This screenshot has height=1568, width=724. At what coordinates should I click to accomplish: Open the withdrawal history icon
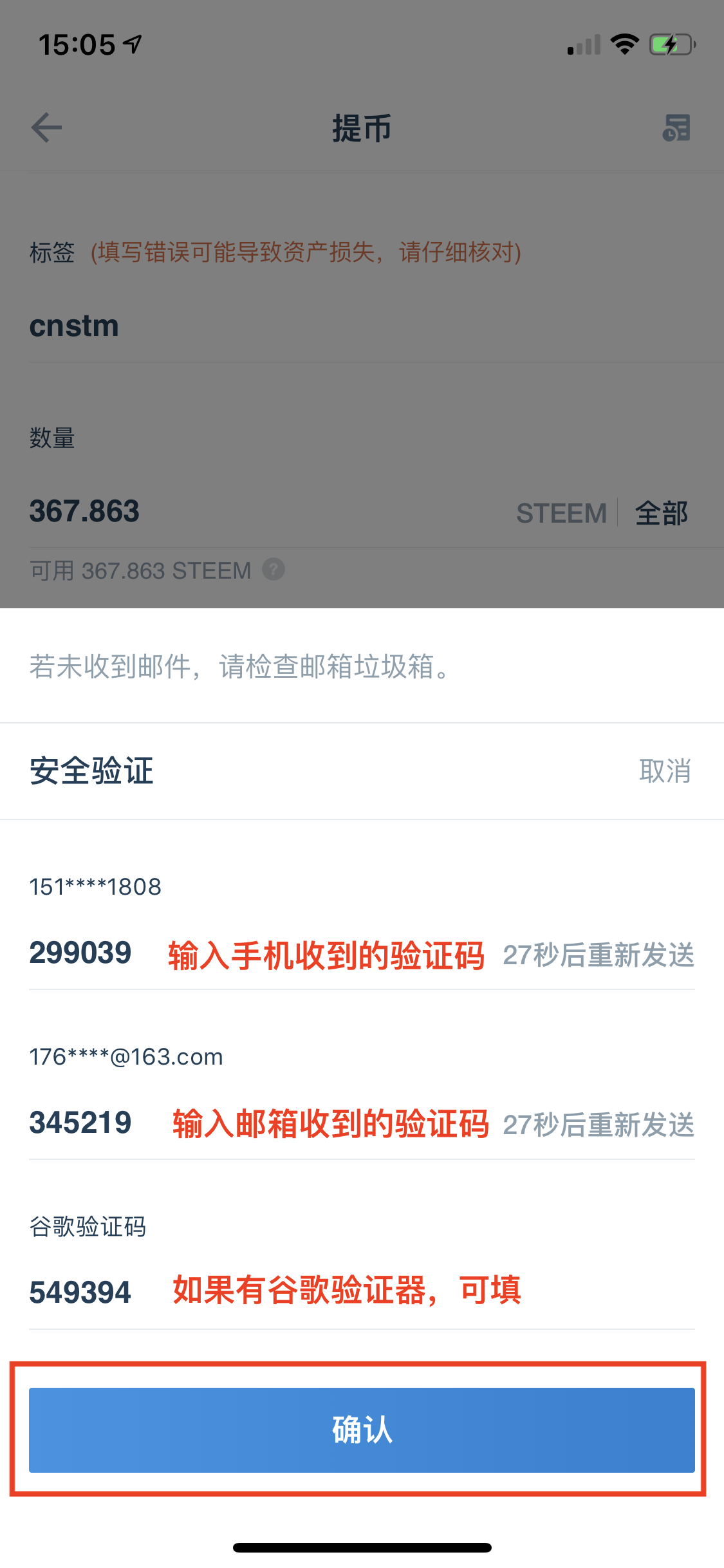coord(676,128)
